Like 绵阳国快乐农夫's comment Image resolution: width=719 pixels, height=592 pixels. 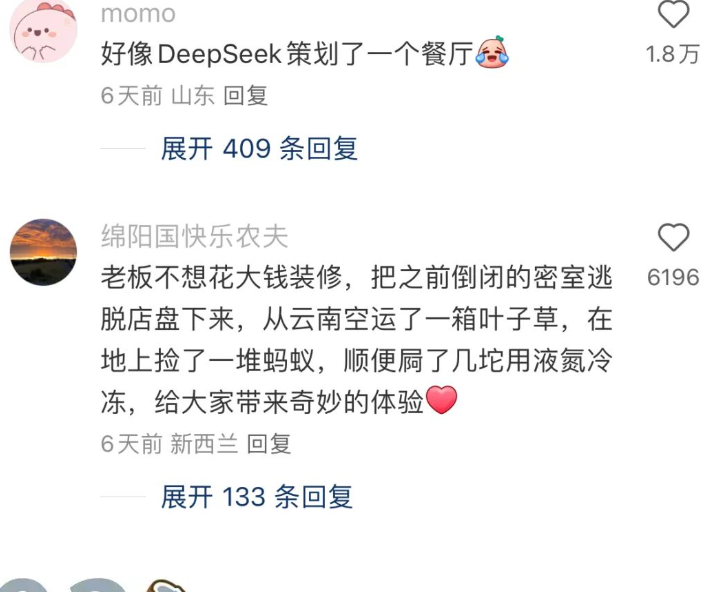coord(674,238)
